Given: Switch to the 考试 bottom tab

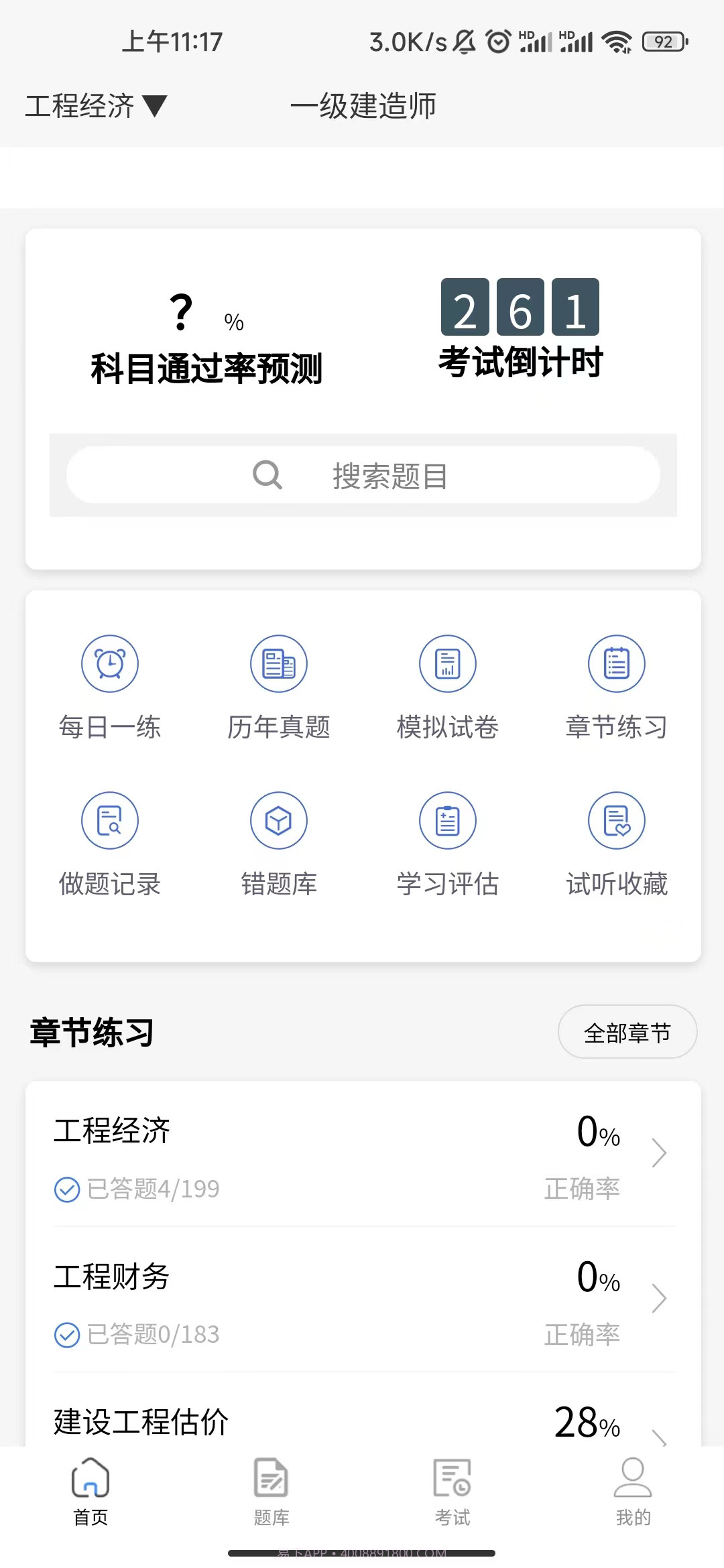Looking at the screenshot, I should (452, 1494).
